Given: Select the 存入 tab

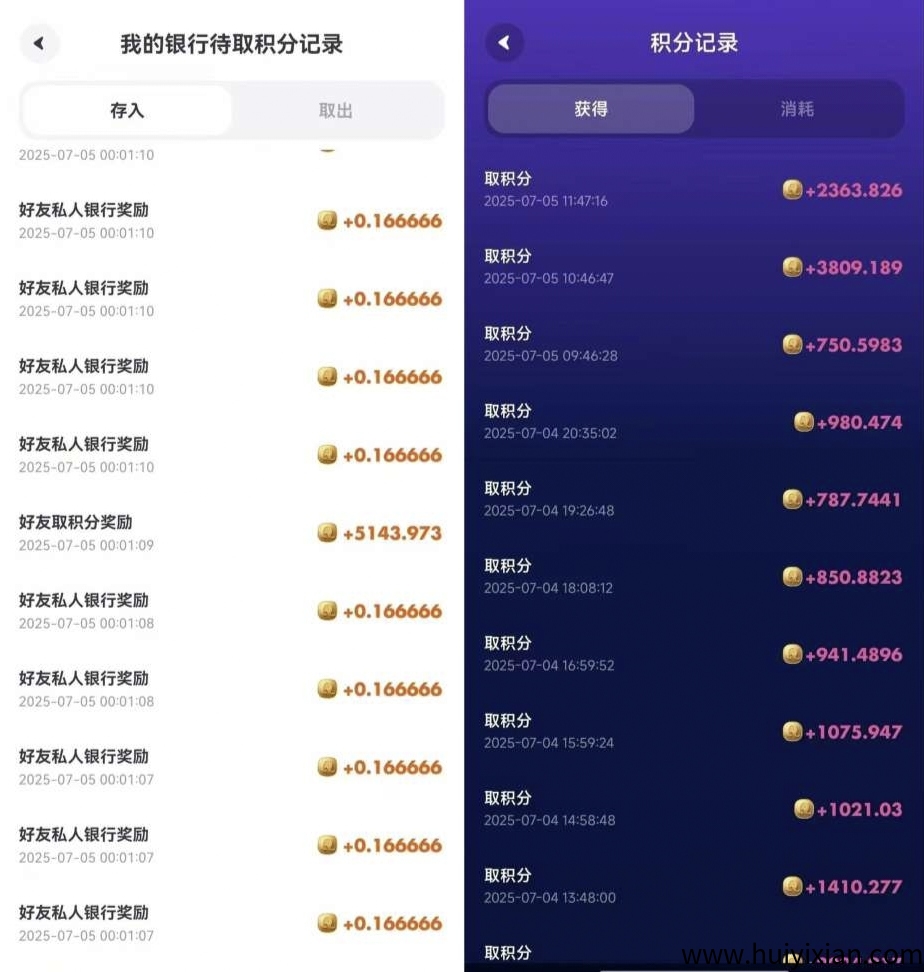Looking at the screenshot, I should click(127, 111).
